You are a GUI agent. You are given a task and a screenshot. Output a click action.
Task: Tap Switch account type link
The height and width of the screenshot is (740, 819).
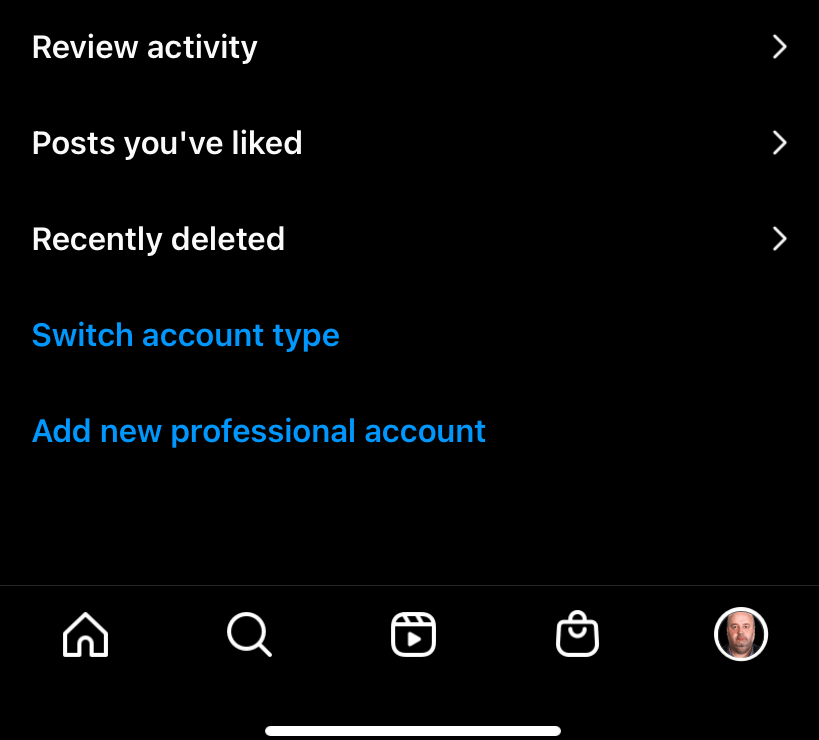tap(186, 335)
